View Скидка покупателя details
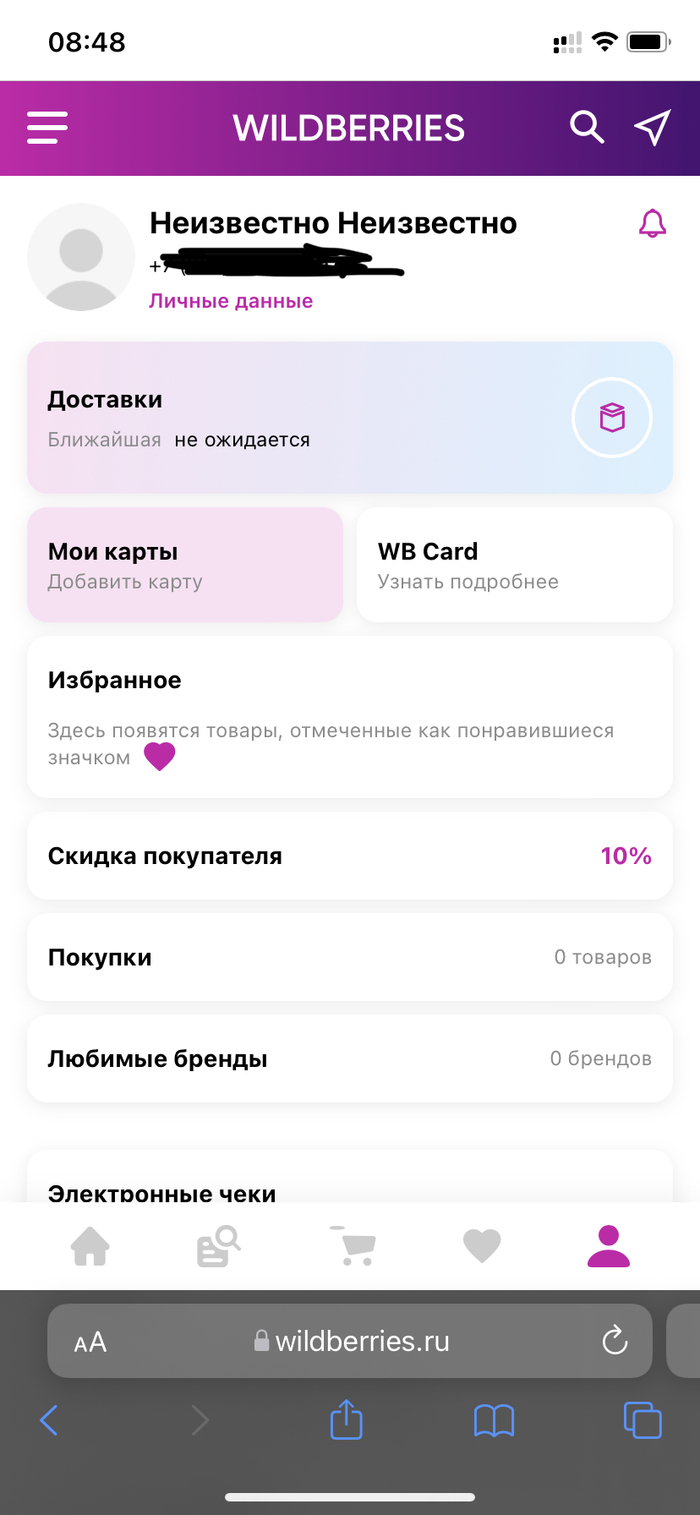Screen dimensions: 700x1515 (x=350, y=856)
